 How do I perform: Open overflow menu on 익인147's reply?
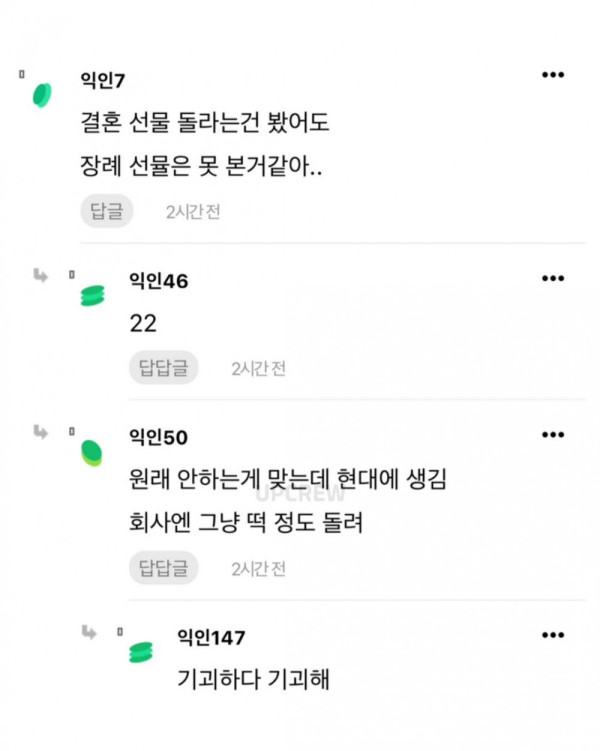click(x=553, y=635)
